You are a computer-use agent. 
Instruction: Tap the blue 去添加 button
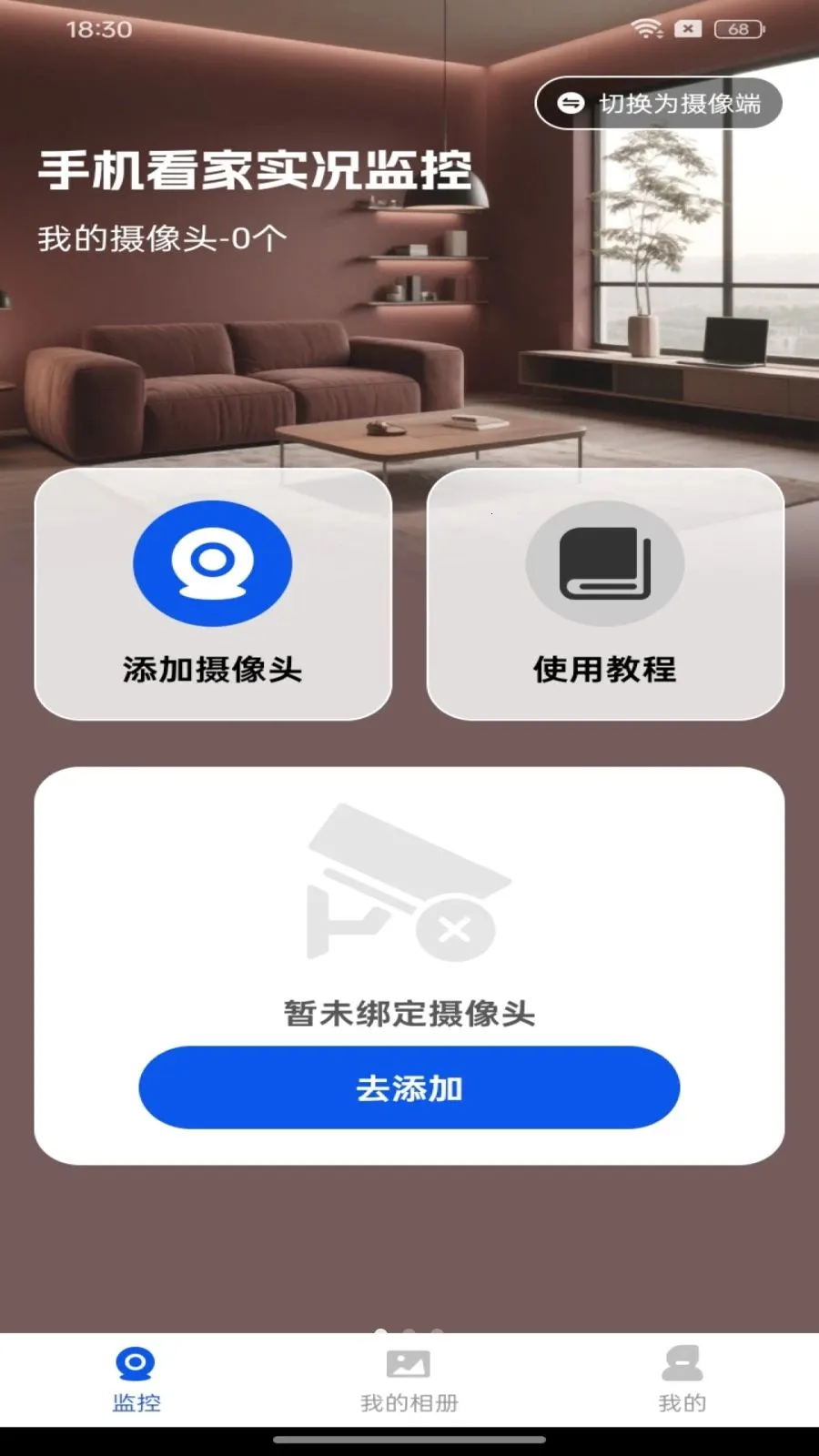pos(409,1087)
